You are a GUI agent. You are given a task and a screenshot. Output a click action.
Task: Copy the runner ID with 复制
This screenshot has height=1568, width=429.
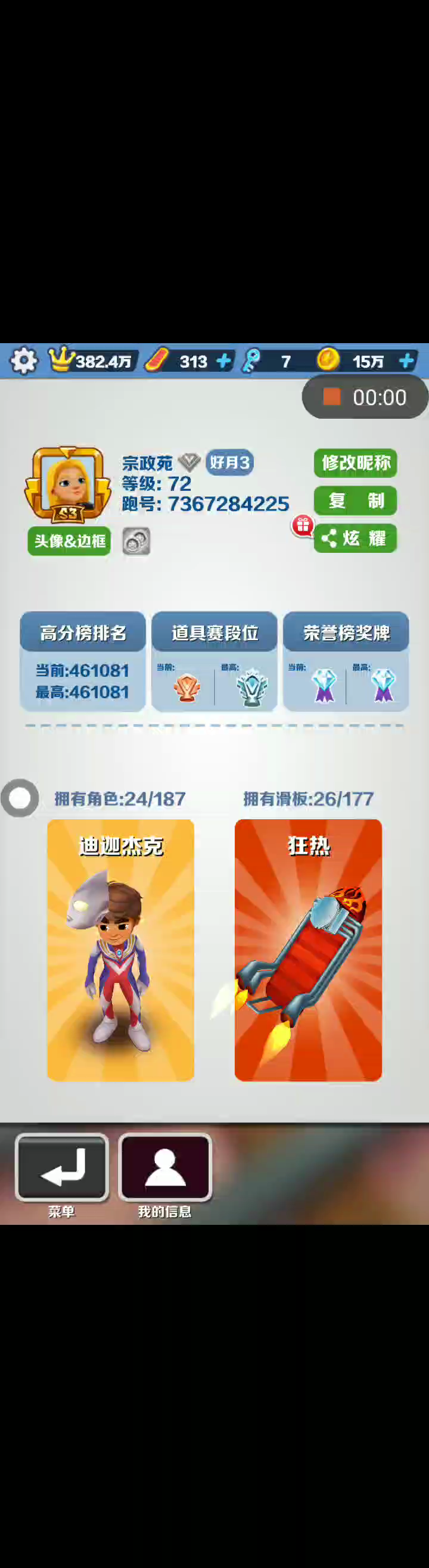(355, 500)
